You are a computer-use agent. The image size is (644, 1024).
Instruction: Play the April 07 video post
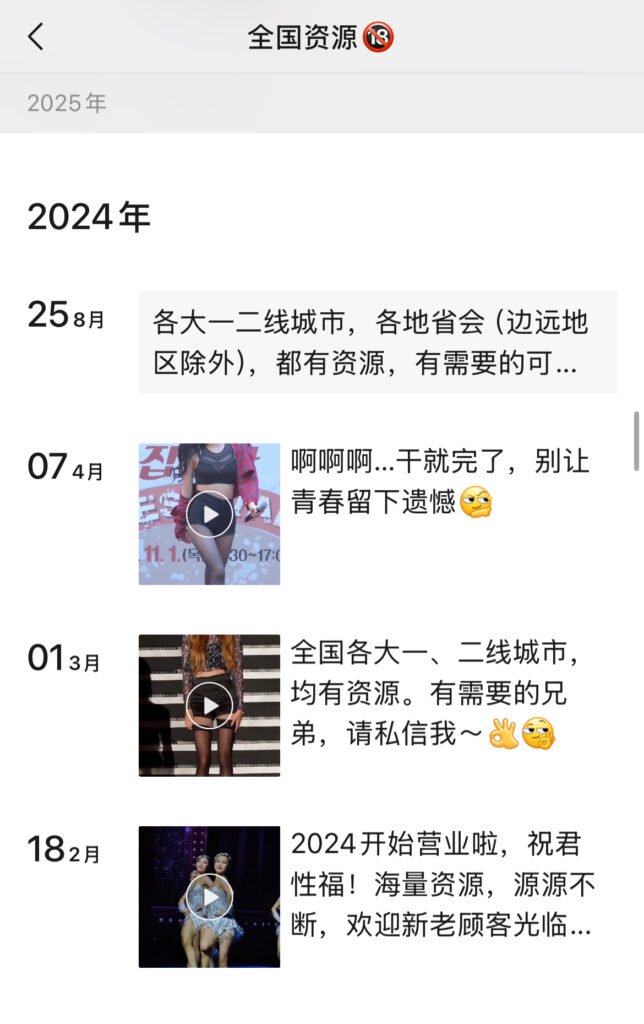209,514
